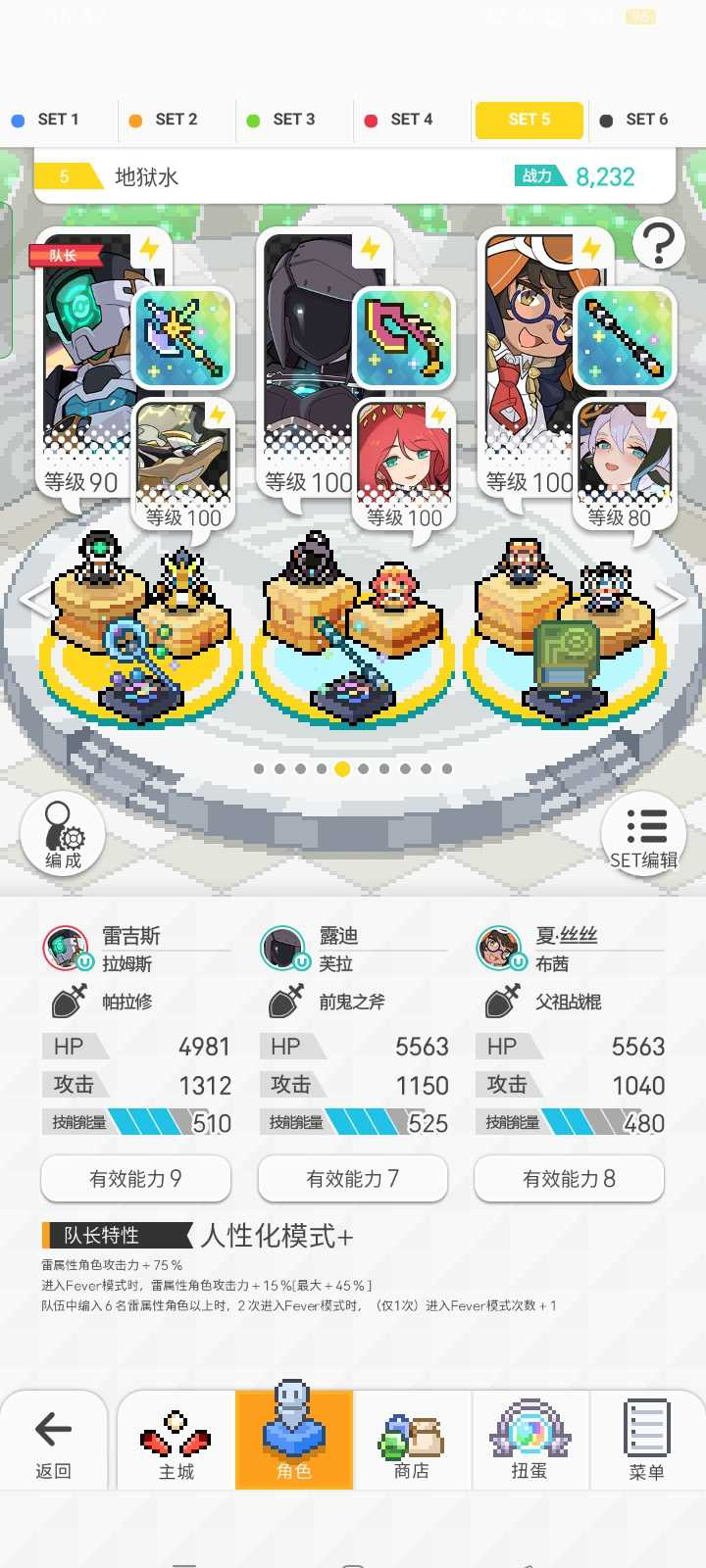Tap the 编成 formation button
This screenshot has height=1568, width=706.
click(x=63, y=834)
